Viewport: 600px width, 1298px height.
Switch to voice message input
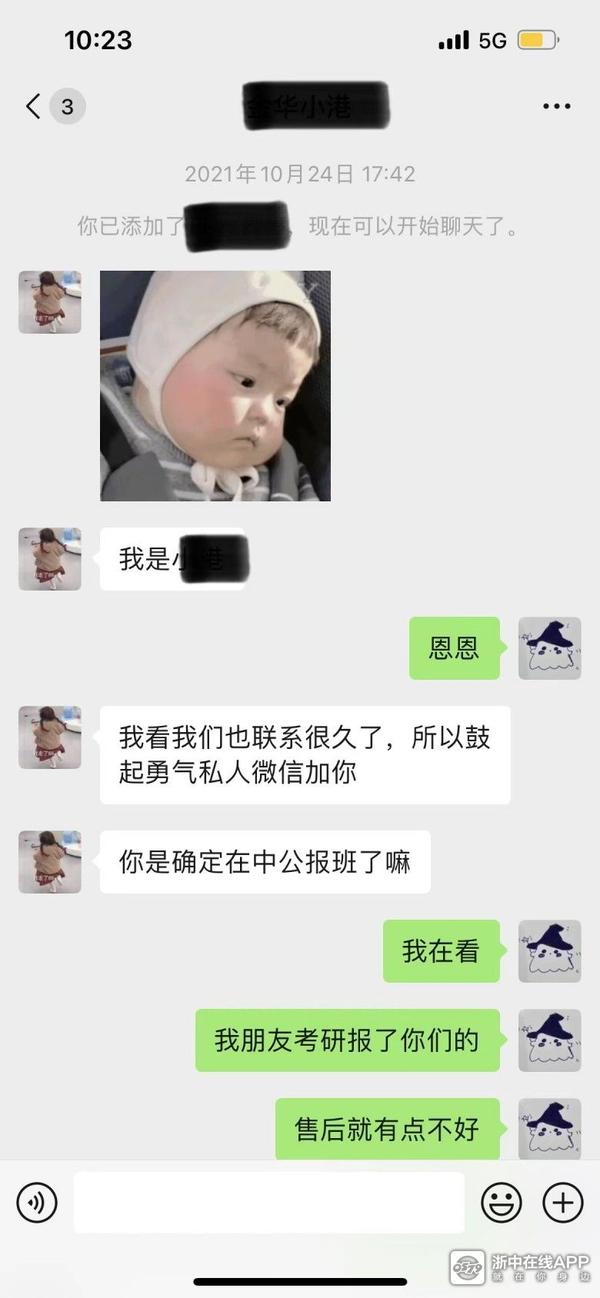(37, 1203)
